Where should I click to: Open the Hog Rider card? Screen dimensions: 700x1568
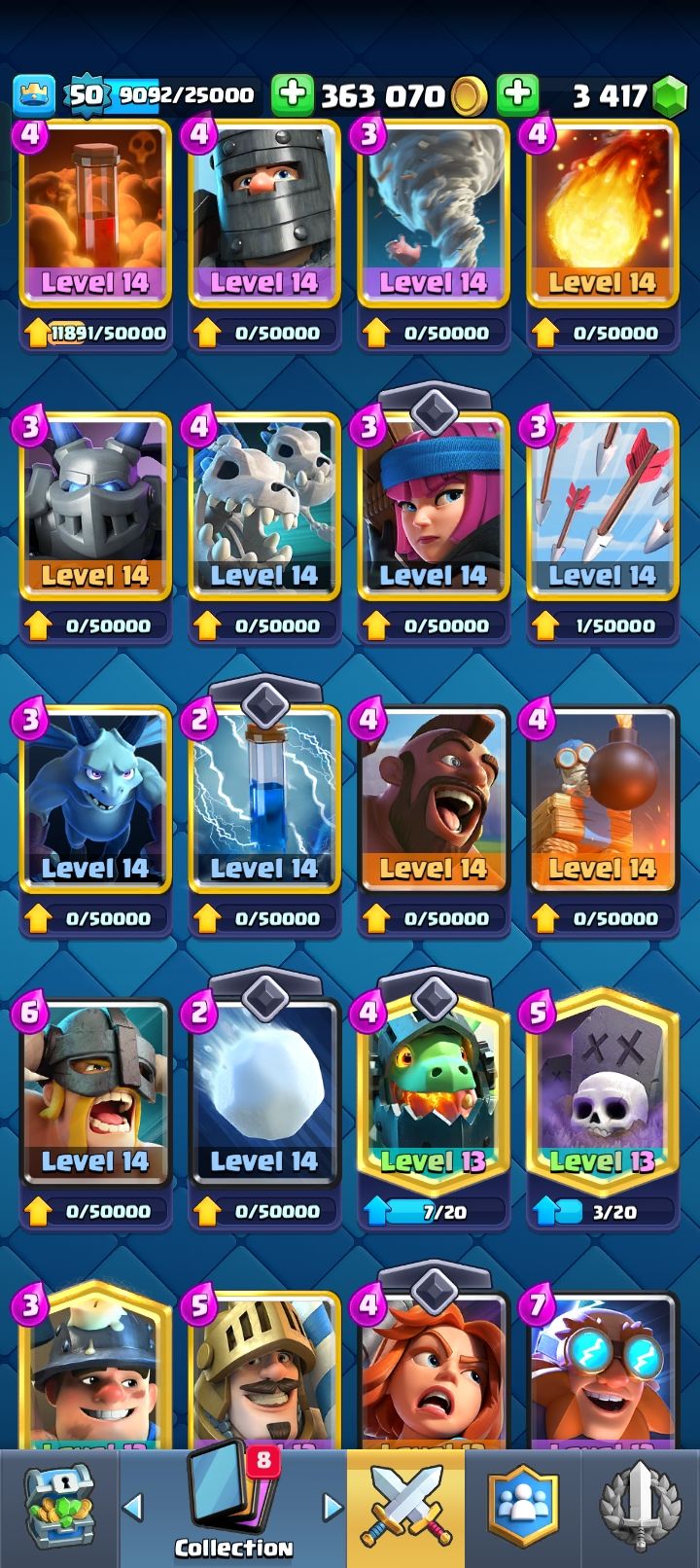(x=434, y=798)
